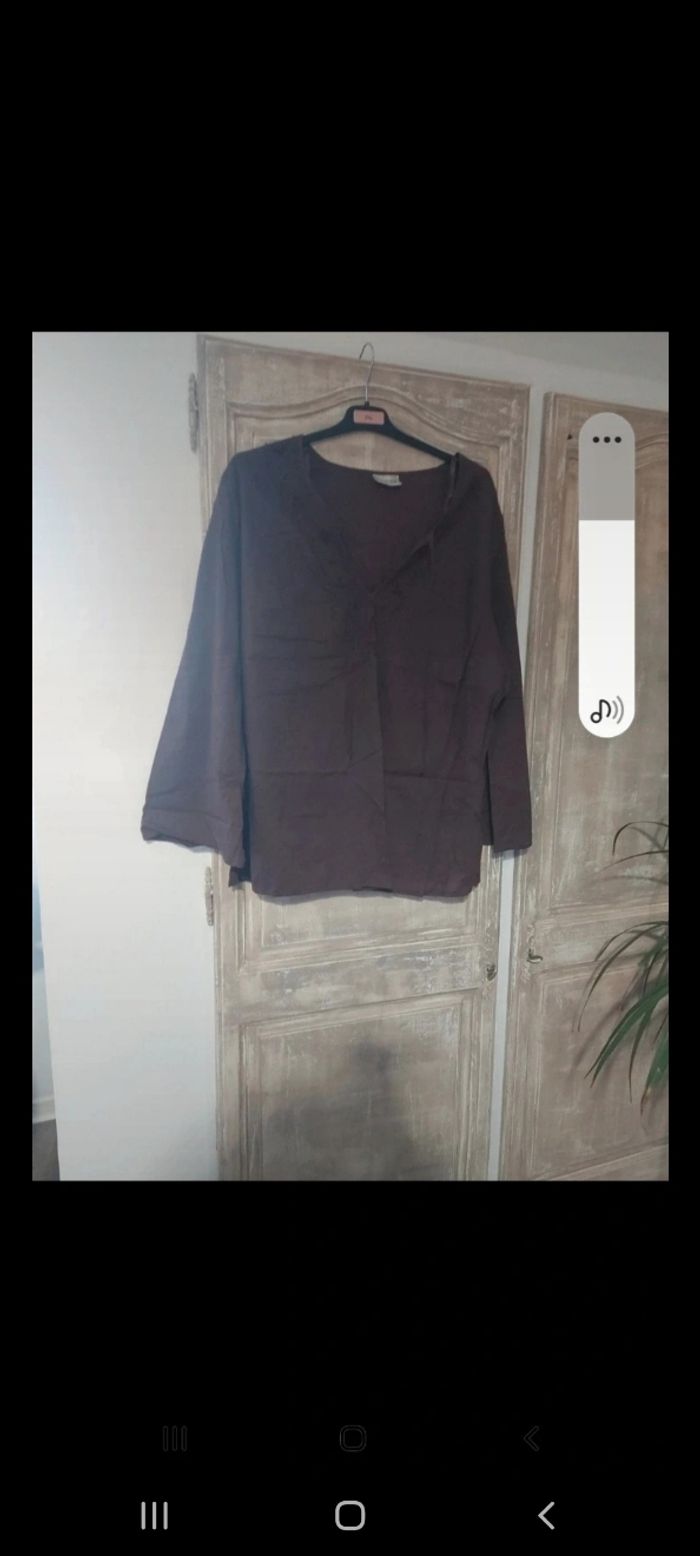
Task: Mute media sound via music note icon
Action: 606,710
